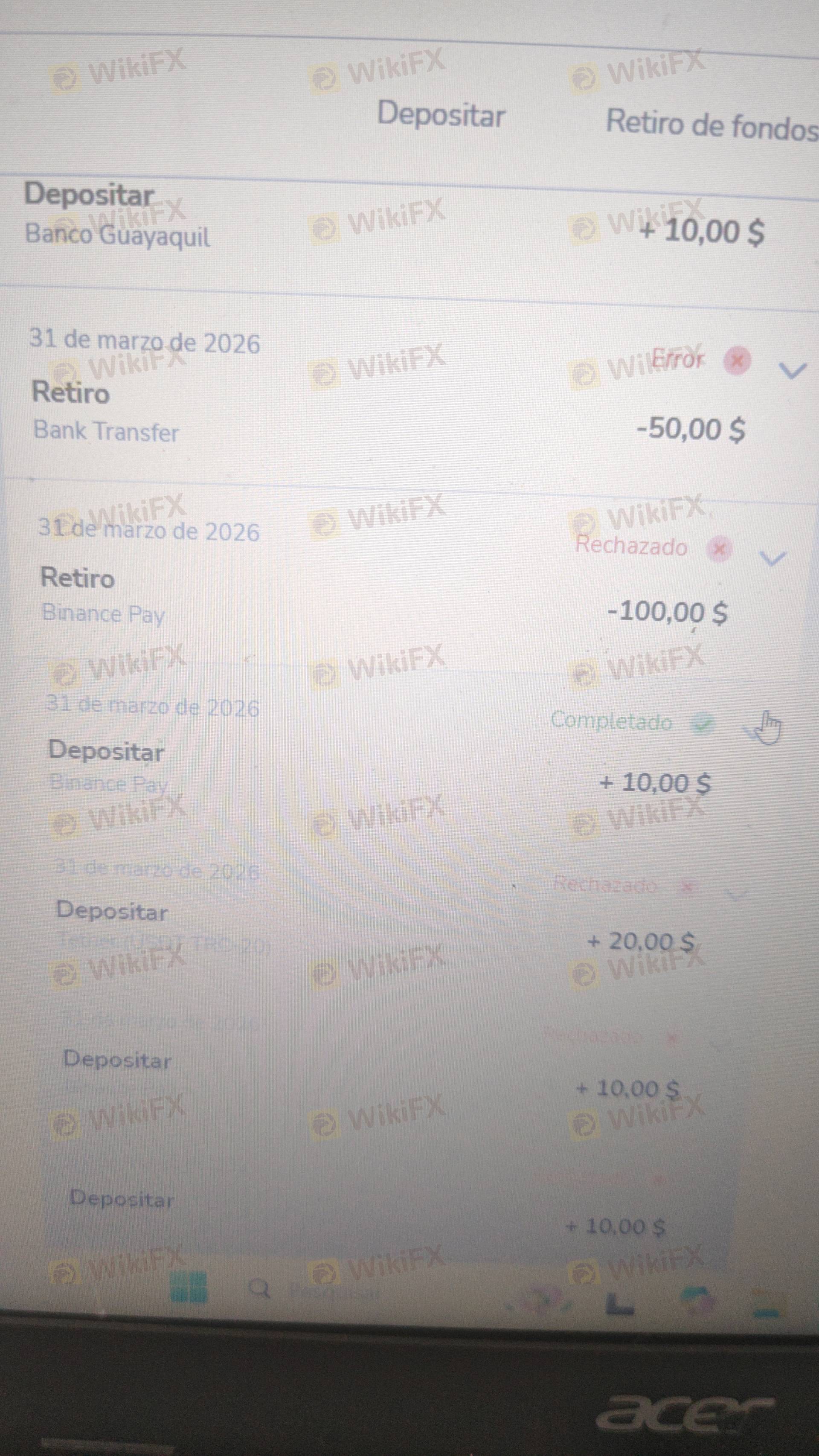Switch to the Depositar tab
Screen dimensions: 819x1456
(x=440, y=115)
